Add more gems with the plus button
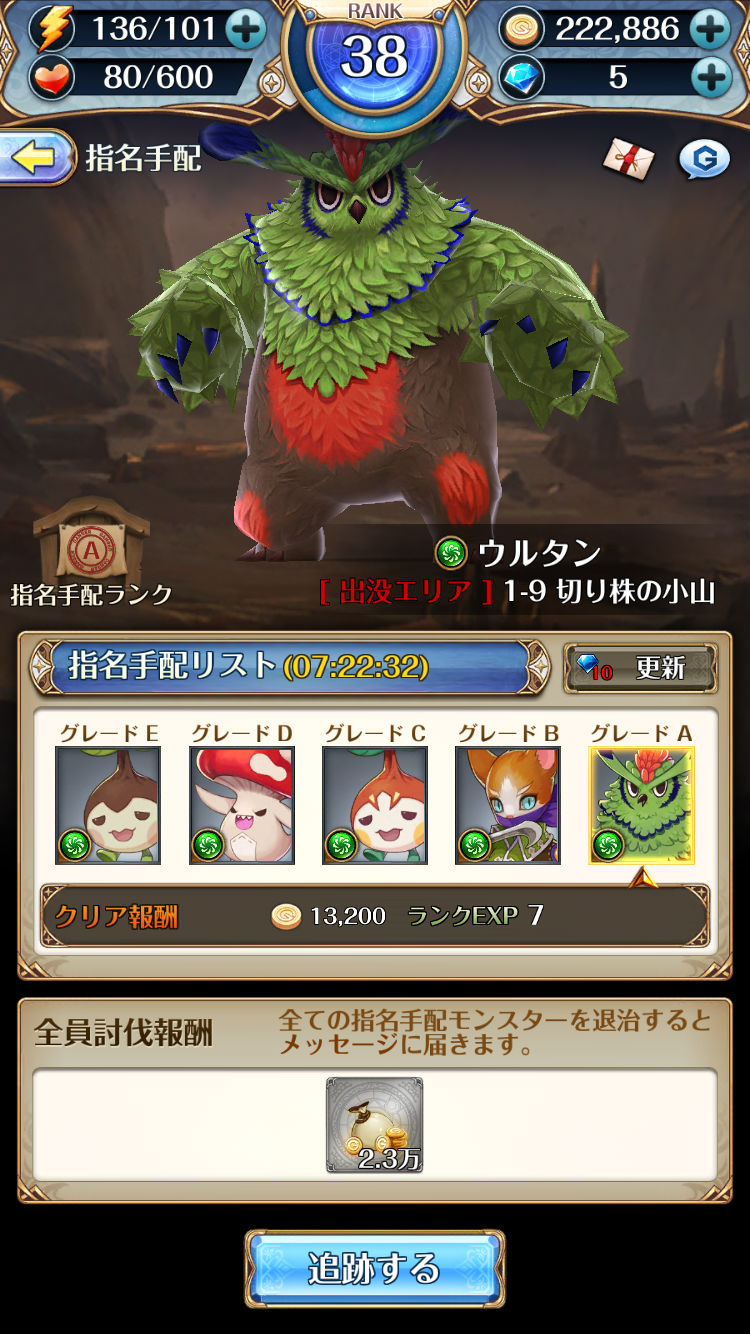The width and height of the screenshot is (750, 1334). [x=711, y=77]
